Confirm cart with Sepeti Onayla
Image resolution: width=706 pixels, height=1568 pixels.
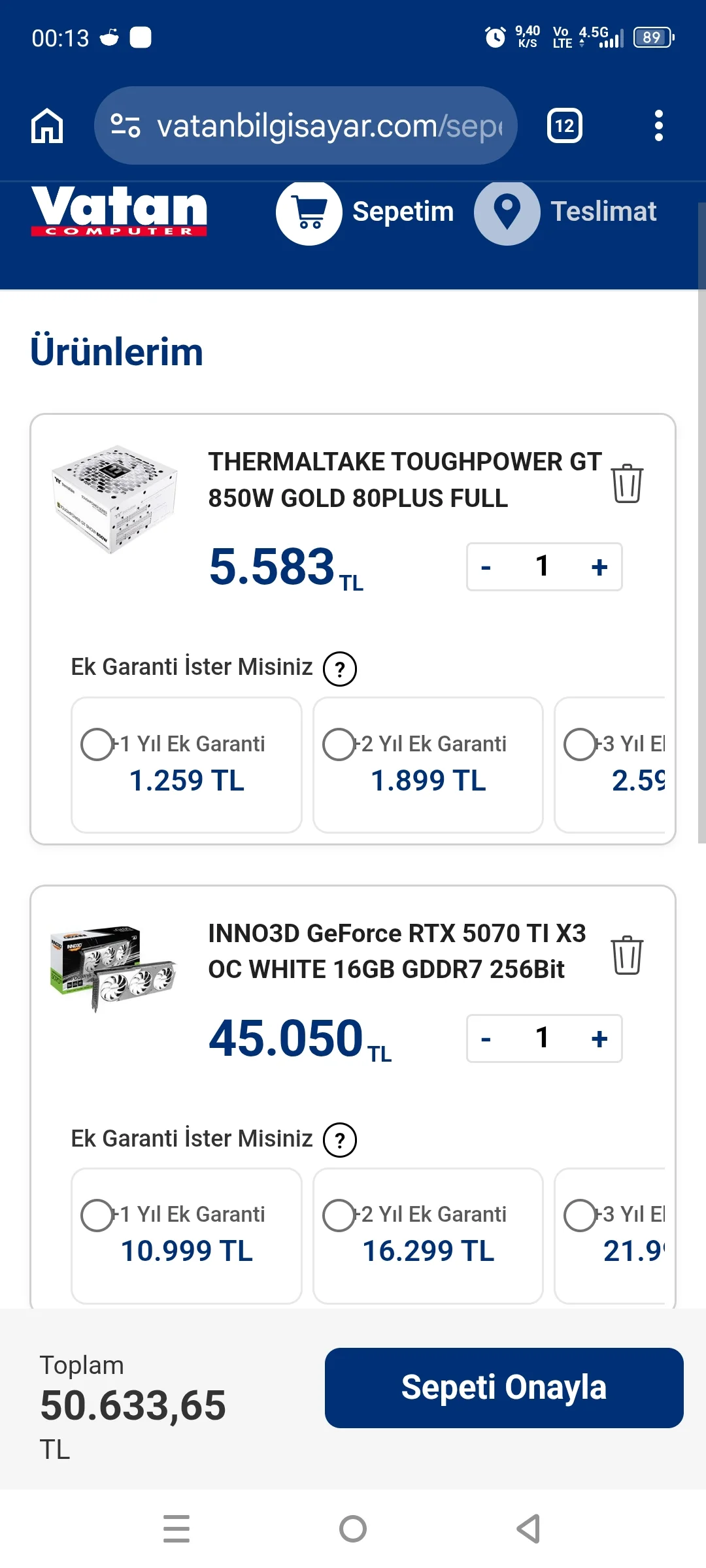coord(503,1388)
